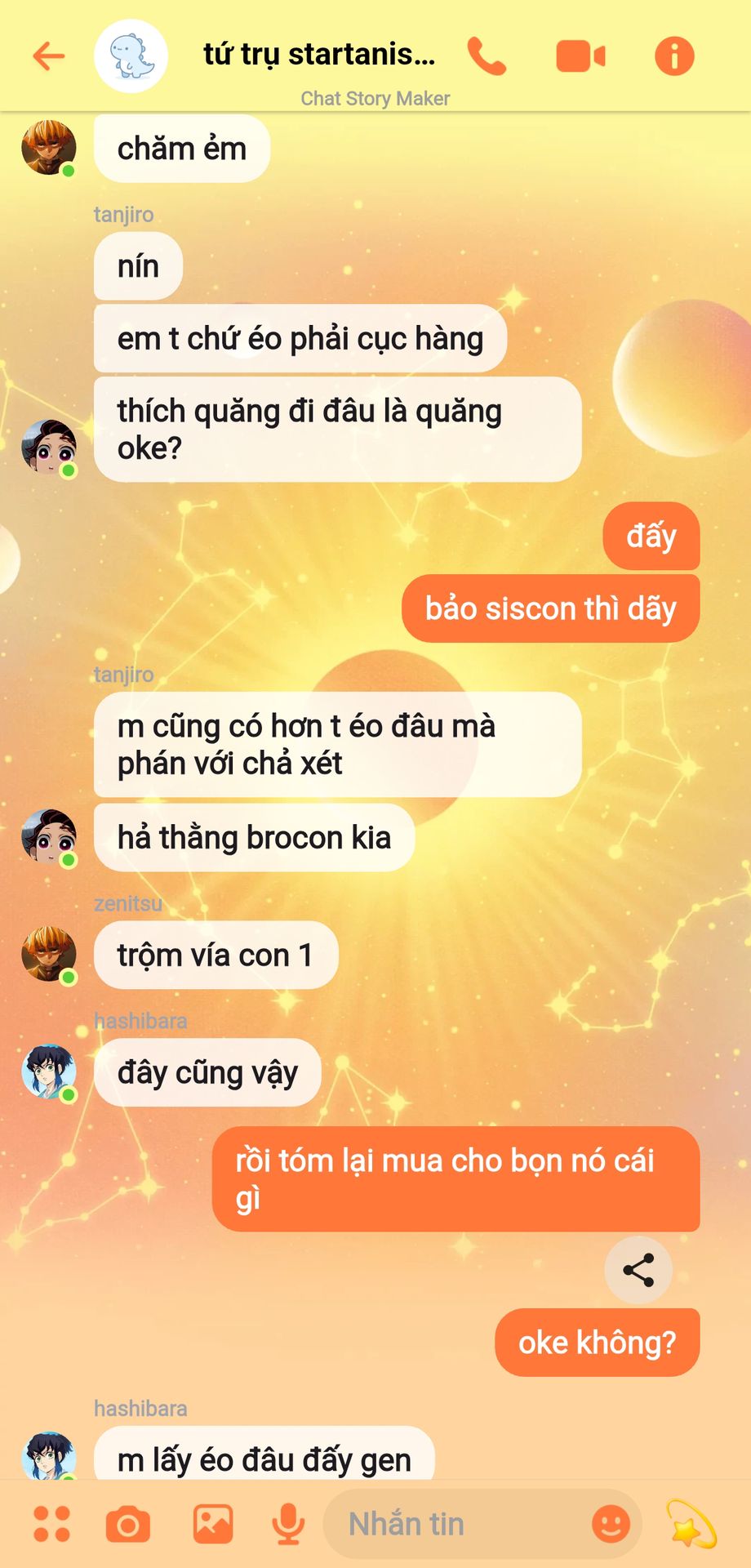Open the camera from the message bar
Image resolution: width=751 pixels, height=1568 pixels.
128,1524
